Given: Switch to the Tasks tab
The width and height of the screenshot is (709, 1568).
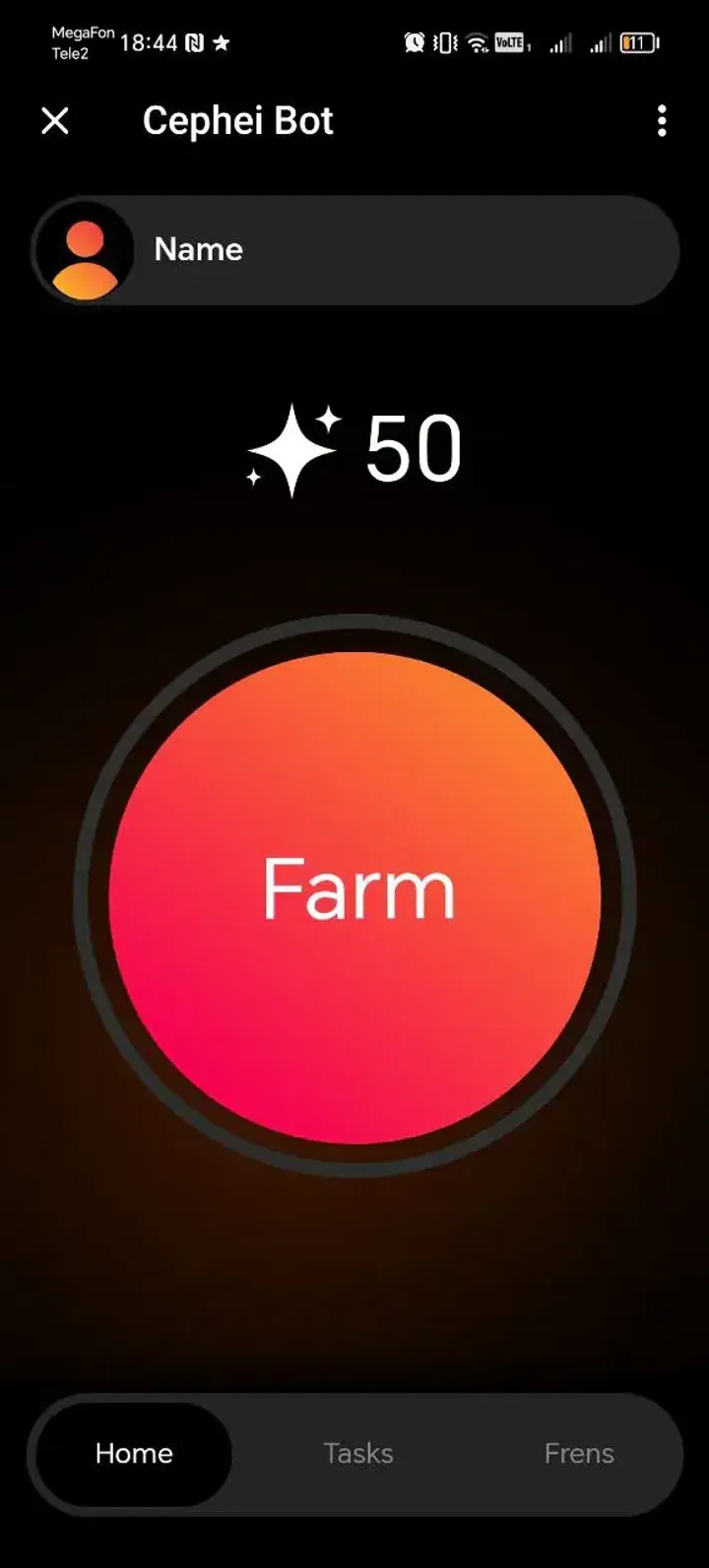Looking at the screenshot, I should click(358, 1454).
